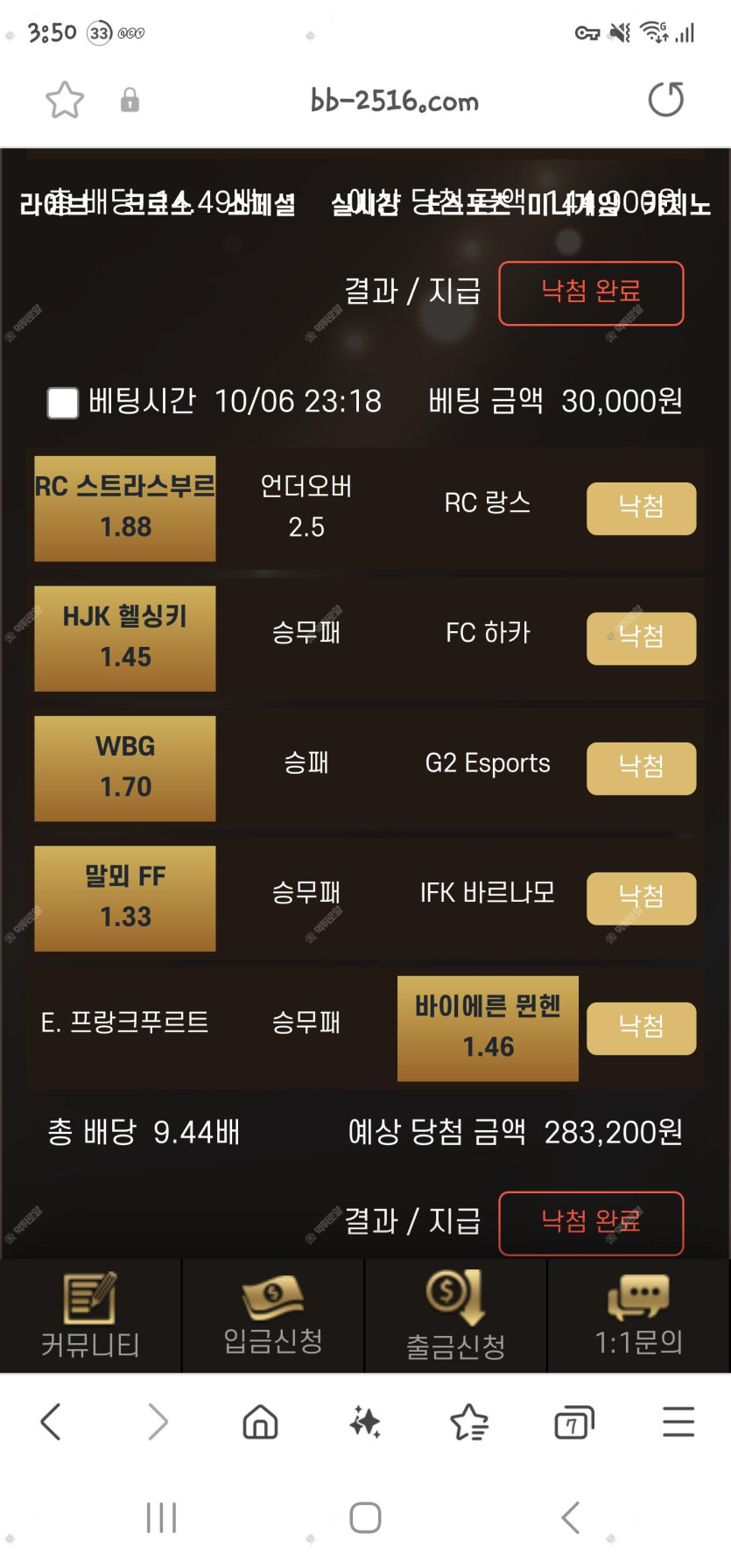Open the browser hamburger menu
Viewport: 731px width, 1568px height.
tap(678, 1422)
